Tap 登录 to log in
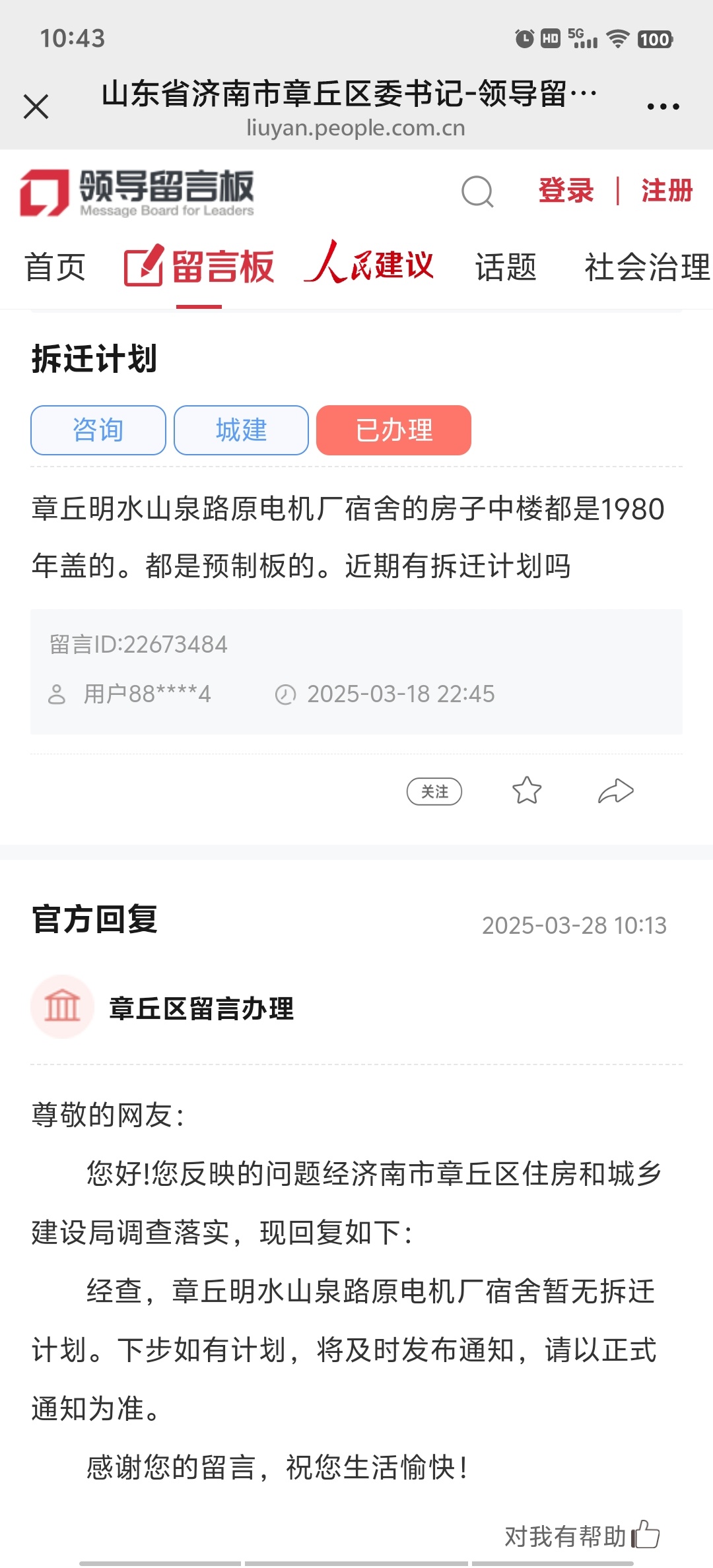 tap(566, 191)
